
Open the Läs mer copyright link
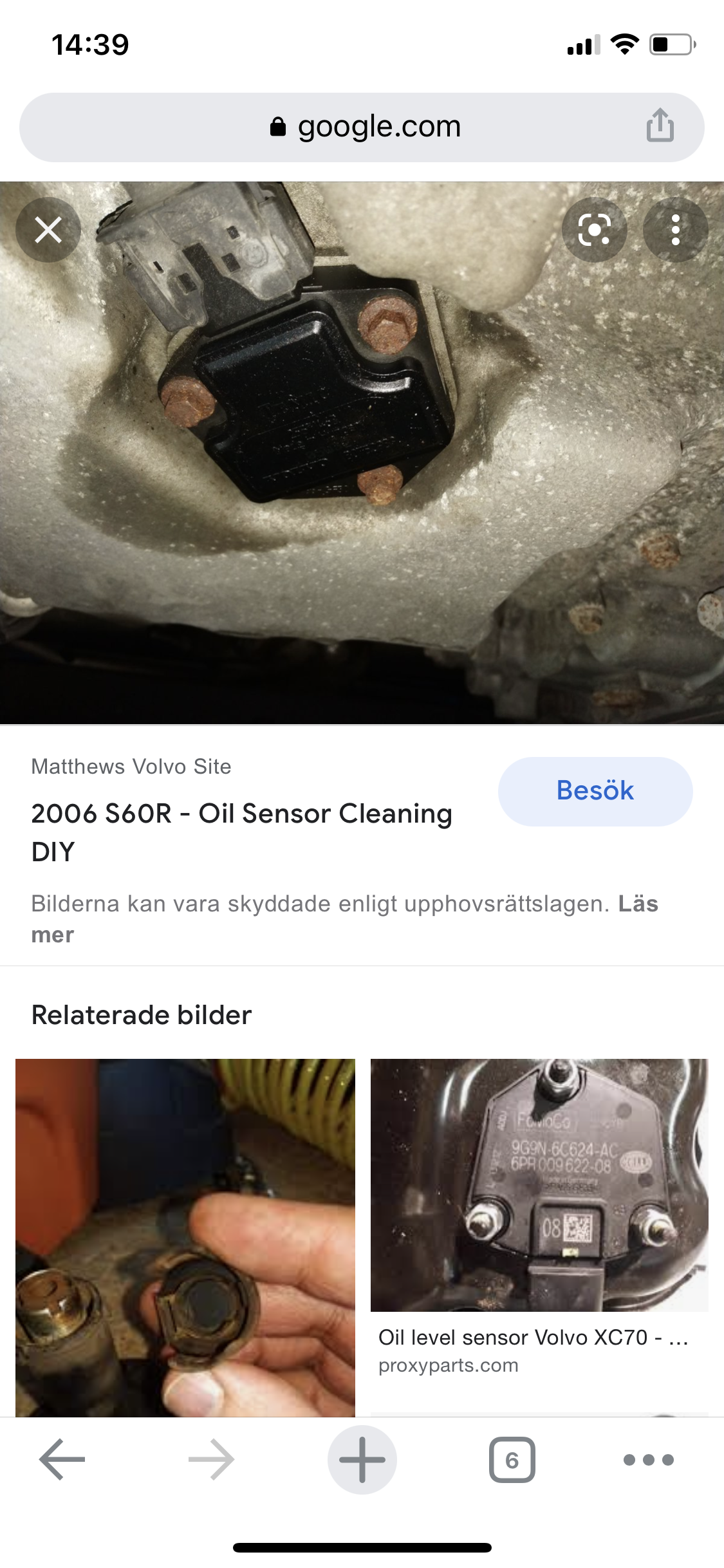637,904
